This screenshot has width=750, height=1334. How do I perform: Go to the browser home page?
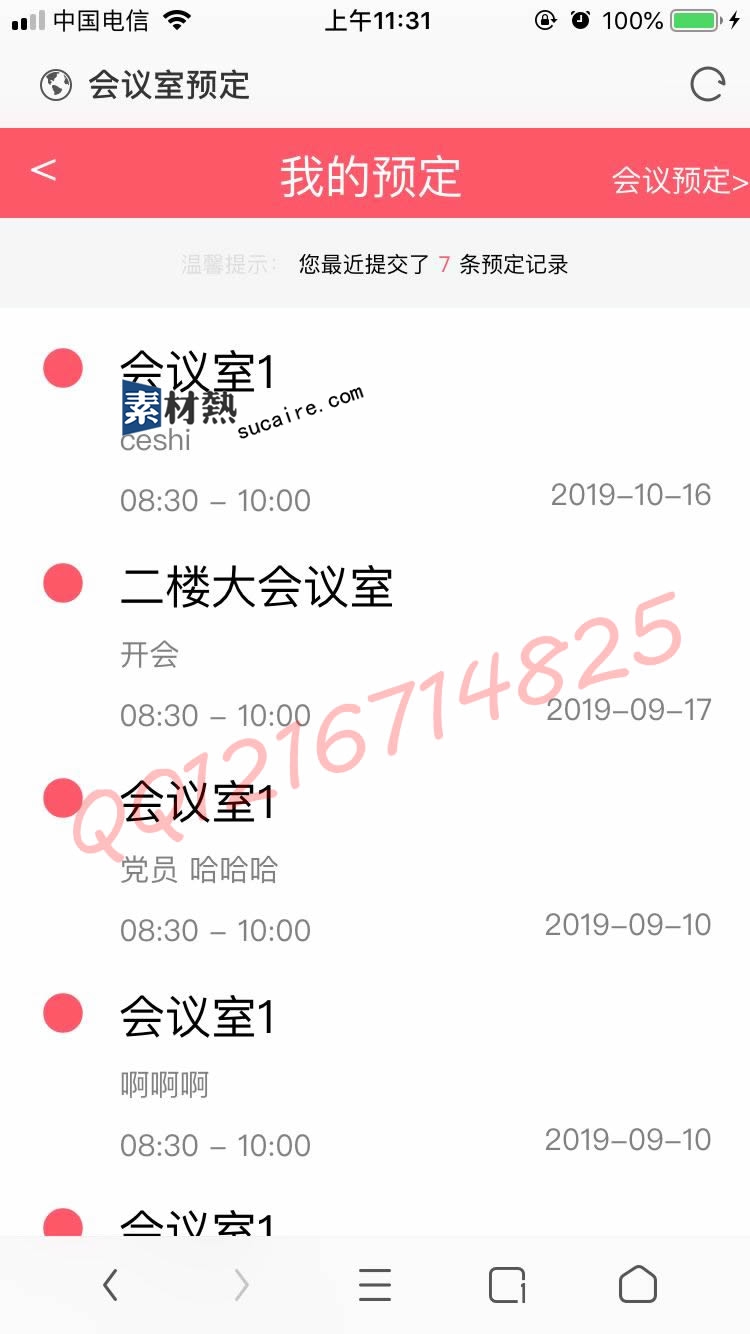pos(637,1285)
